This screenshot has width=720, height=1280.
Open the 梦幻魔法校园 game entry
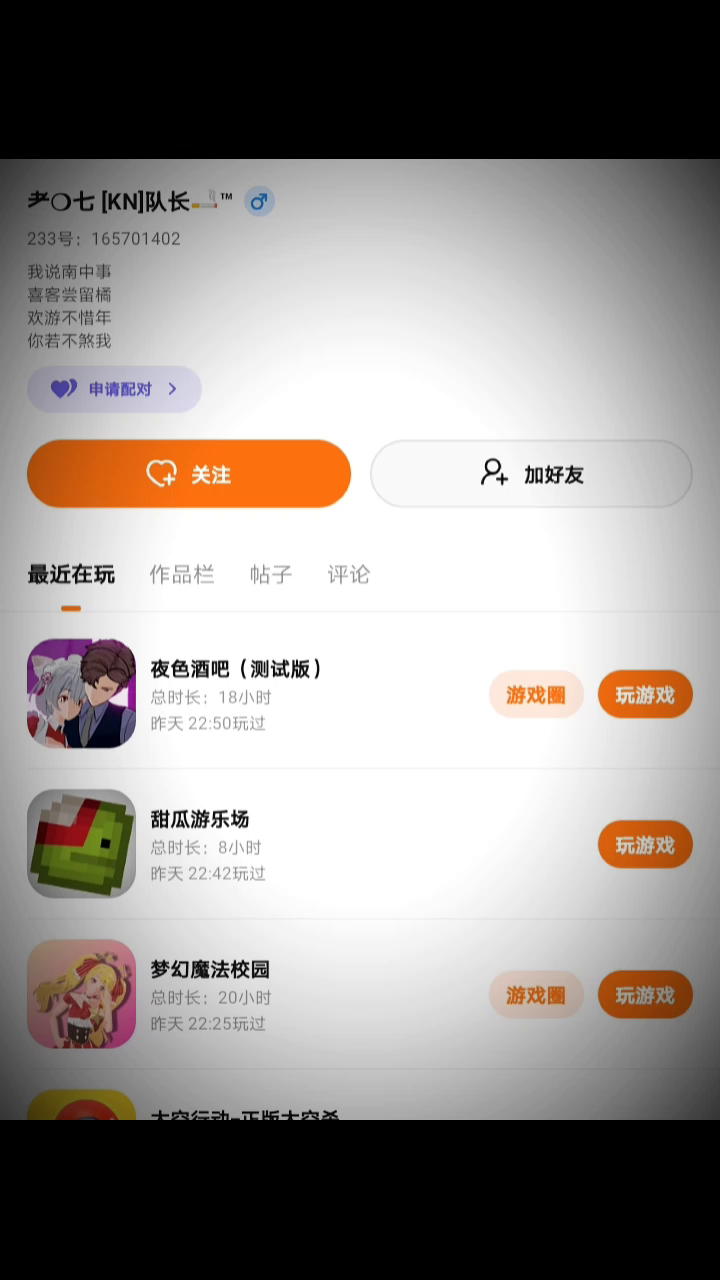pyautogui.click(x=210, y=970)
